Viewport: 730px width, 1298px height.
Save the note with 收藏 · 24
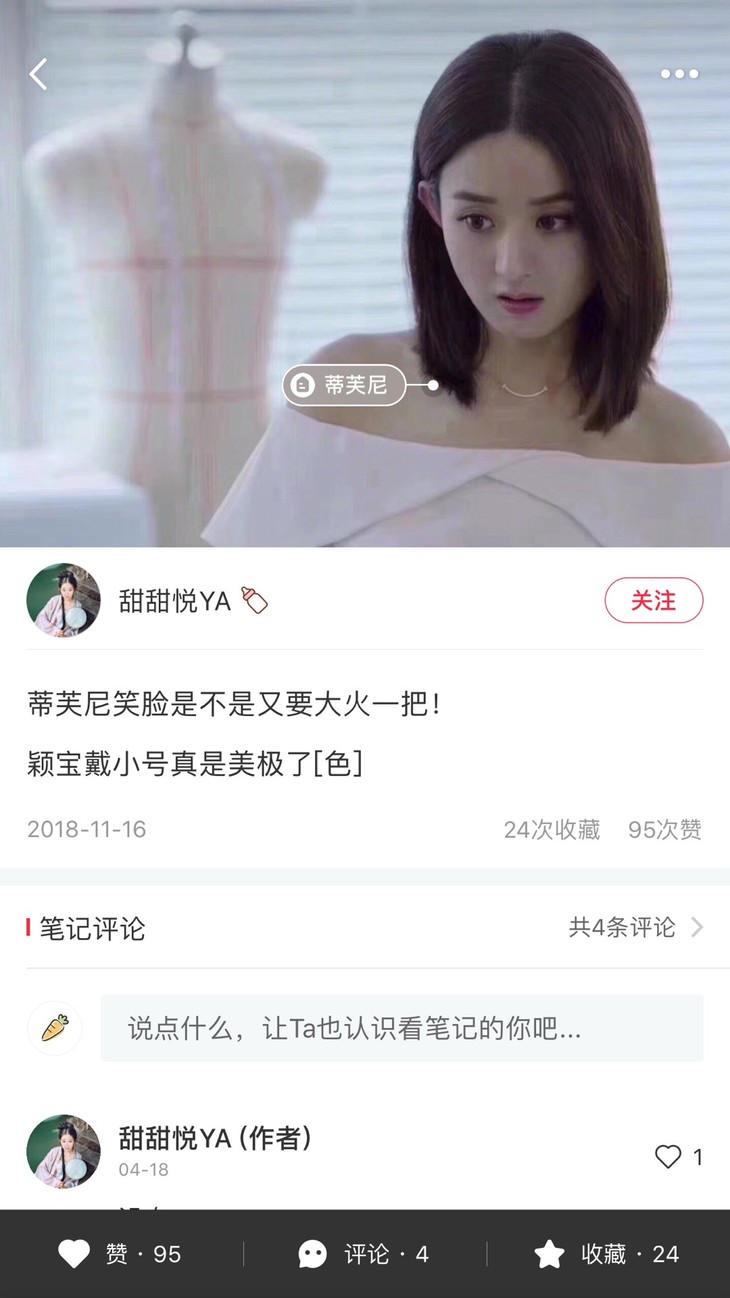tap(606, 1254)
